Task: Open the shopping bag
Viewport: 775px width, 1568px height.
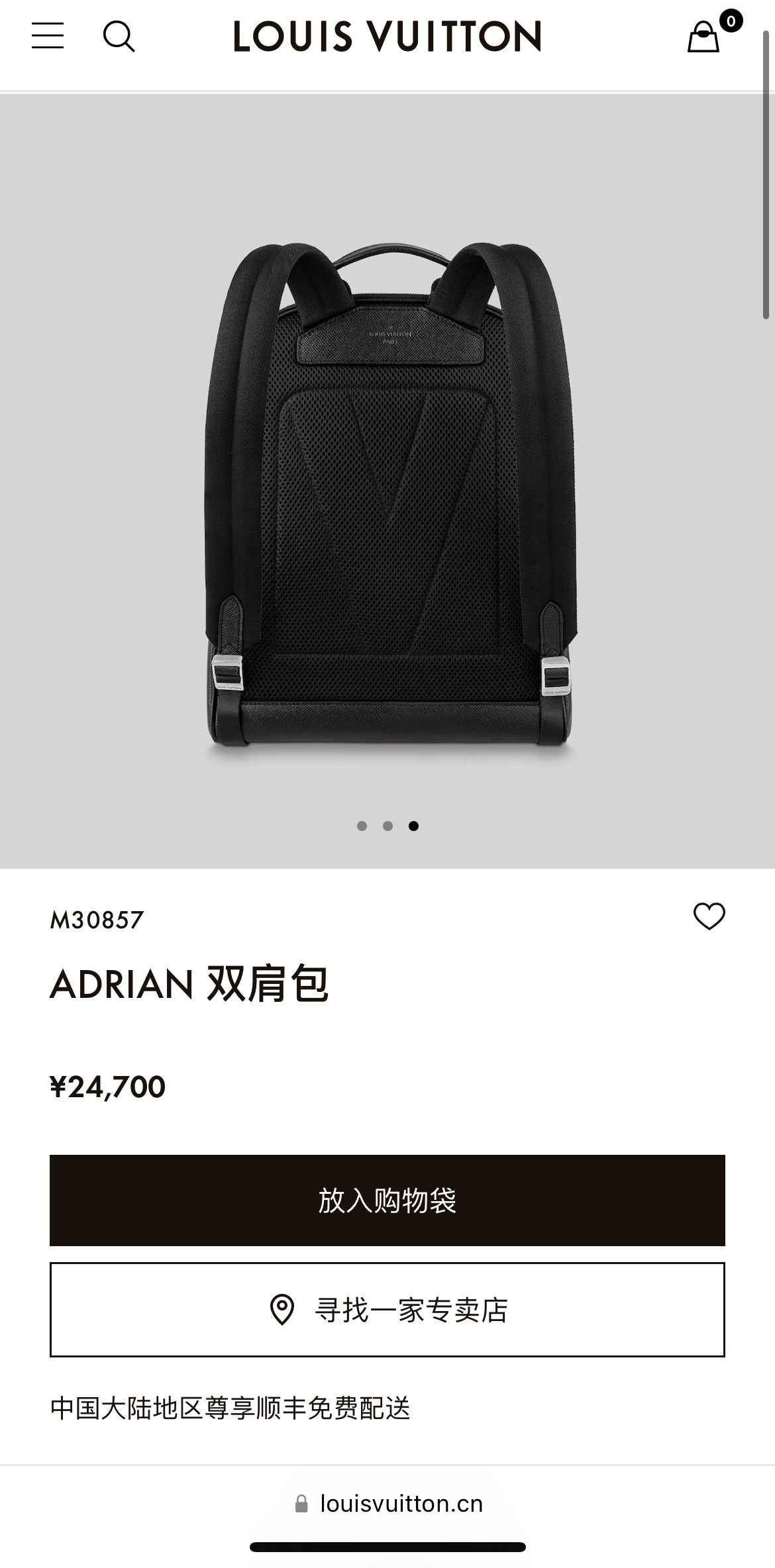Action: pos(703,37)
